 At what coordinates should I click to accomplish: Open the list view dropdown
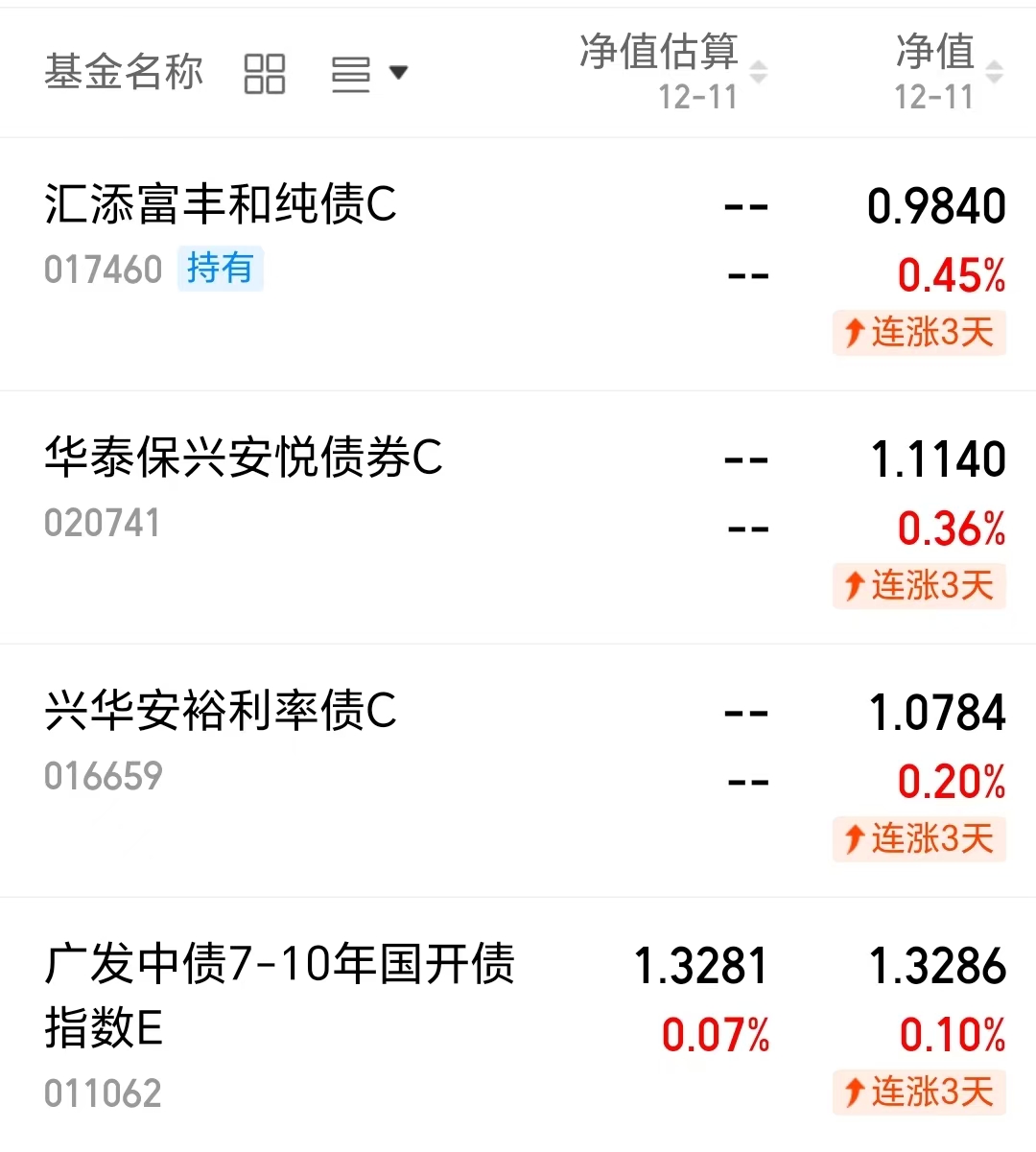click(x=369, y=73)
